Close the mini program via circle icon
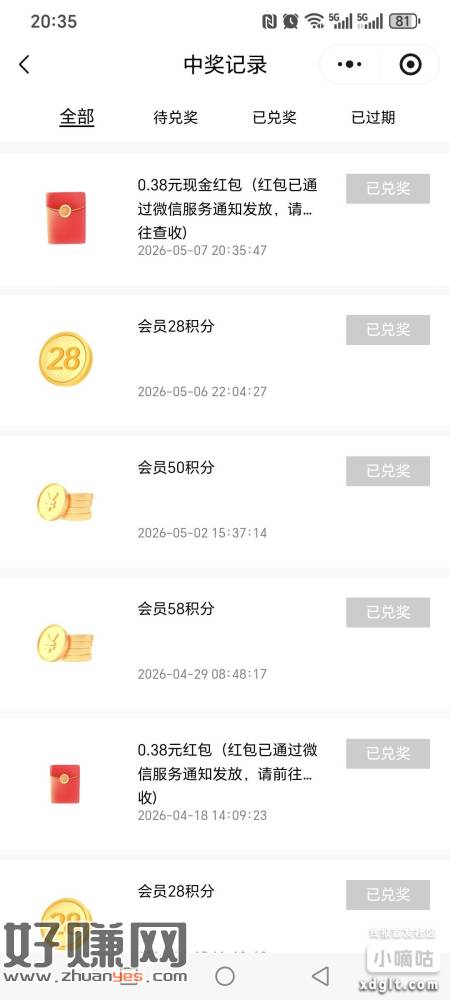450x1000 pixels. click(x=410, y=64)
